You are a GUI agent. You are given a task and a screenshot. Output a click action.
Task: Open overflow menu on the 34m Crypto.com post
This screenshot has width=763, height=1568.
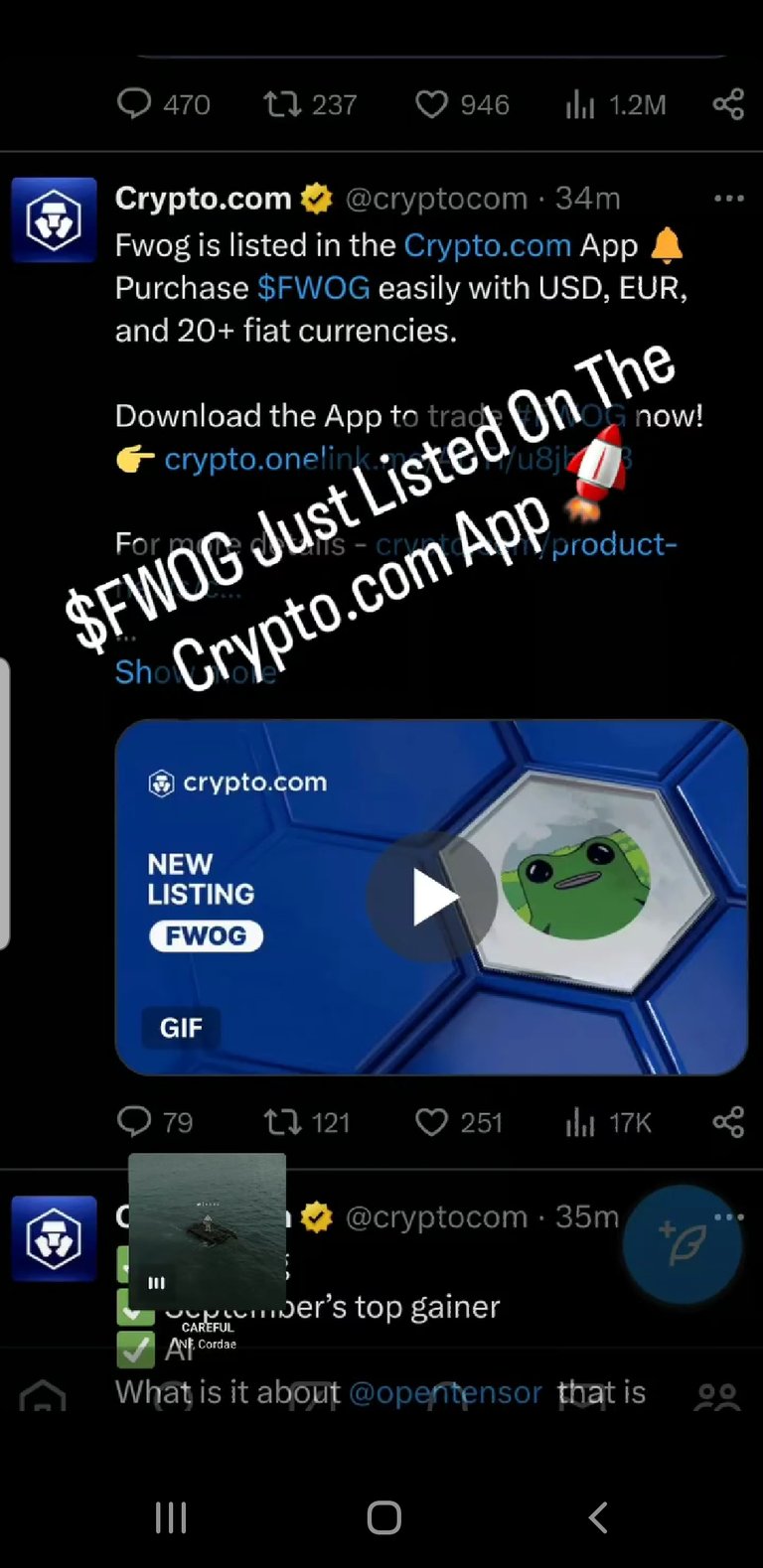point(729,199)
